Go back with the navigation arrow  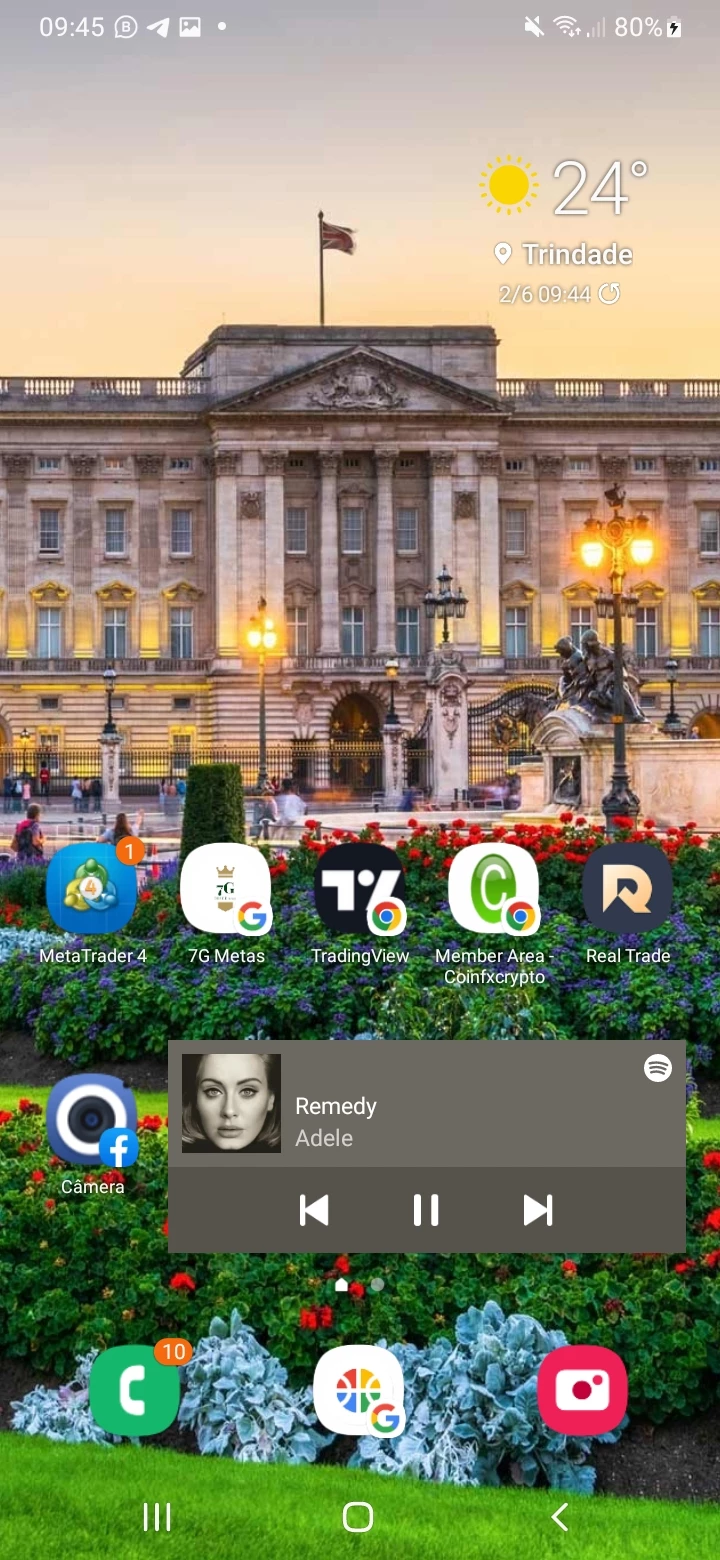560,1517
